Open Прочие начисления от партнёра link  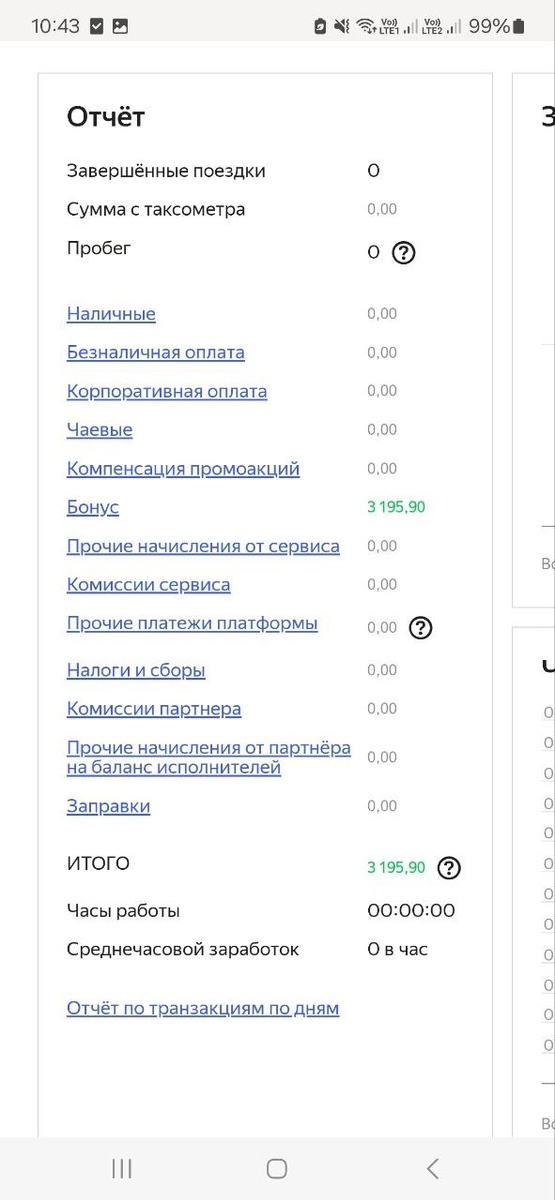[209, 758]
